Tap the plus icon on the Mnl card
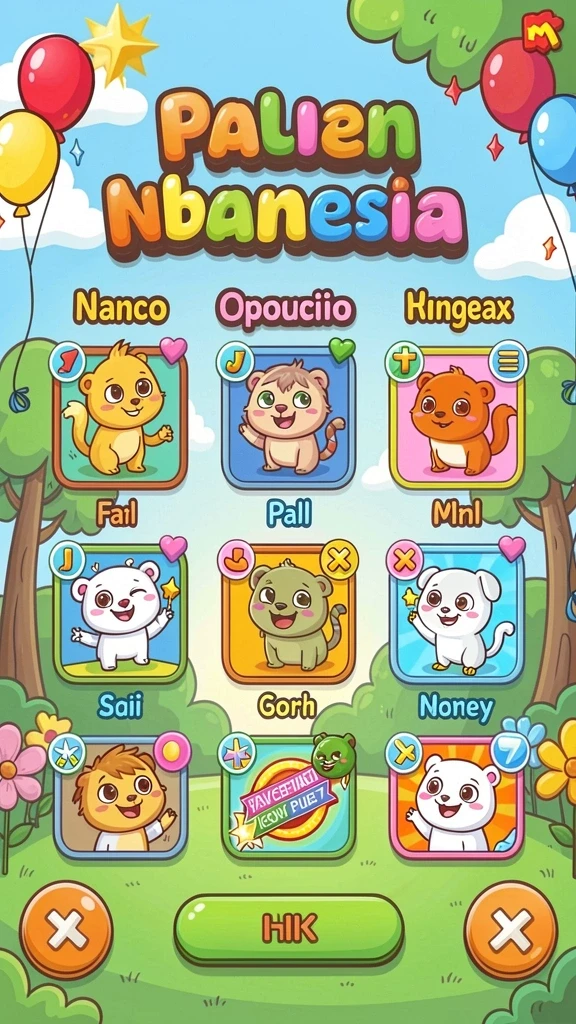Viewport: 576px width, 1024px height. click(x=404, y=362)
